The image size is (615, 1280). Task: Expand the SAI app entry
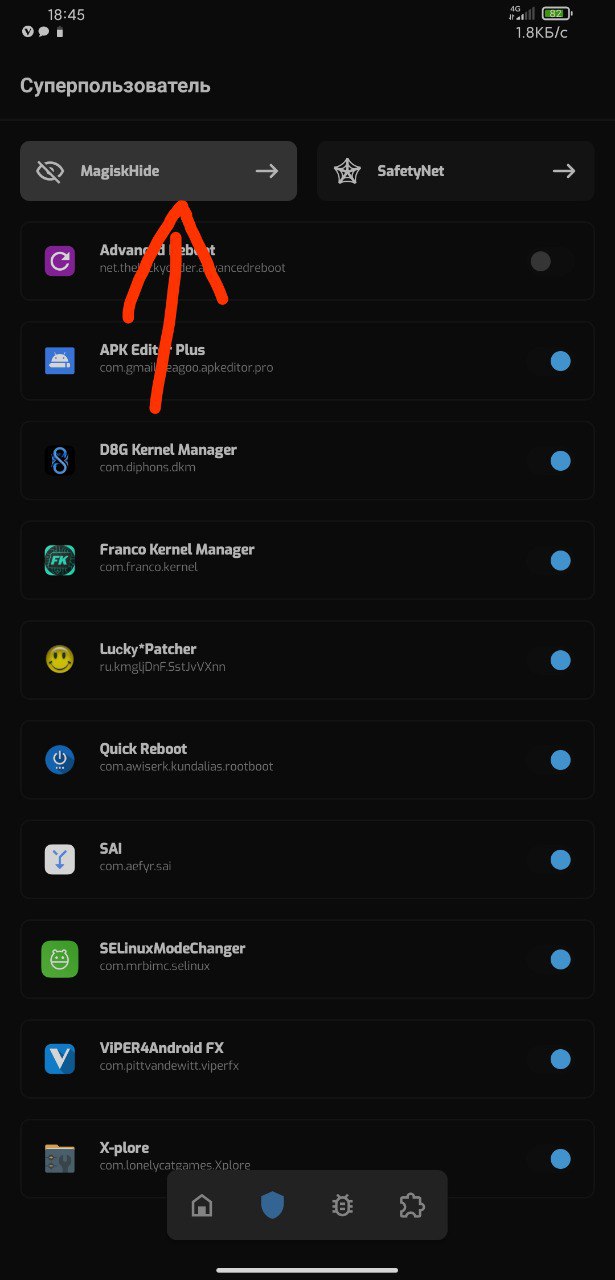(x=250, y=857)
